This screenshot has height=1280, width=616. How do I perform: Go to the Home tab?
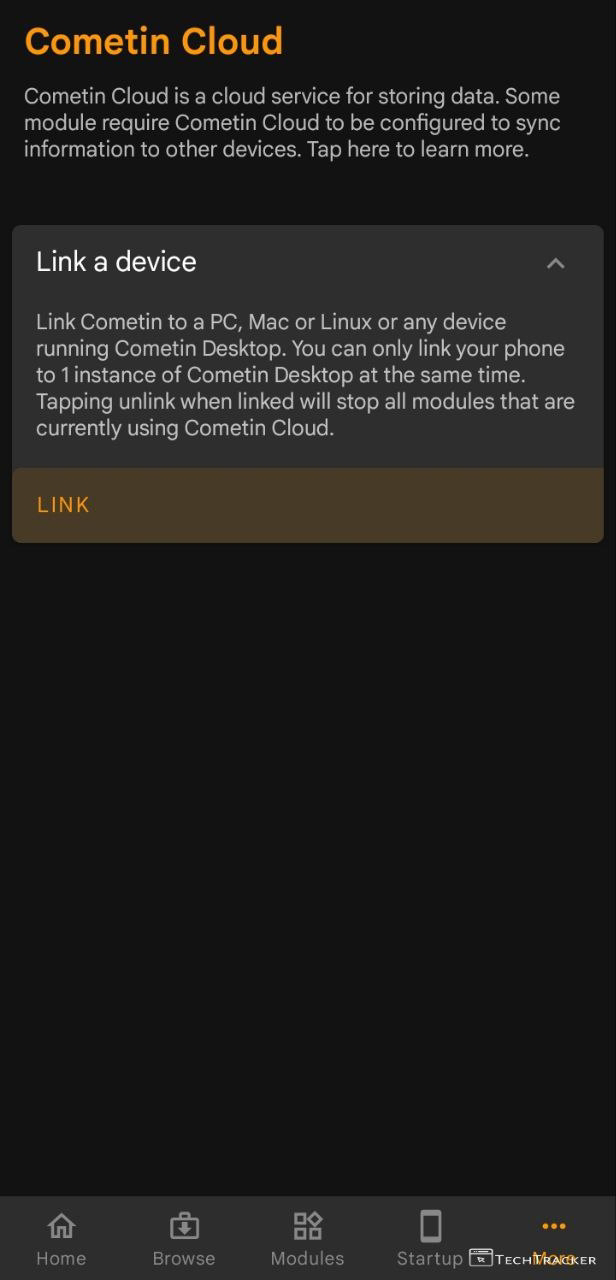point(61,1238)
